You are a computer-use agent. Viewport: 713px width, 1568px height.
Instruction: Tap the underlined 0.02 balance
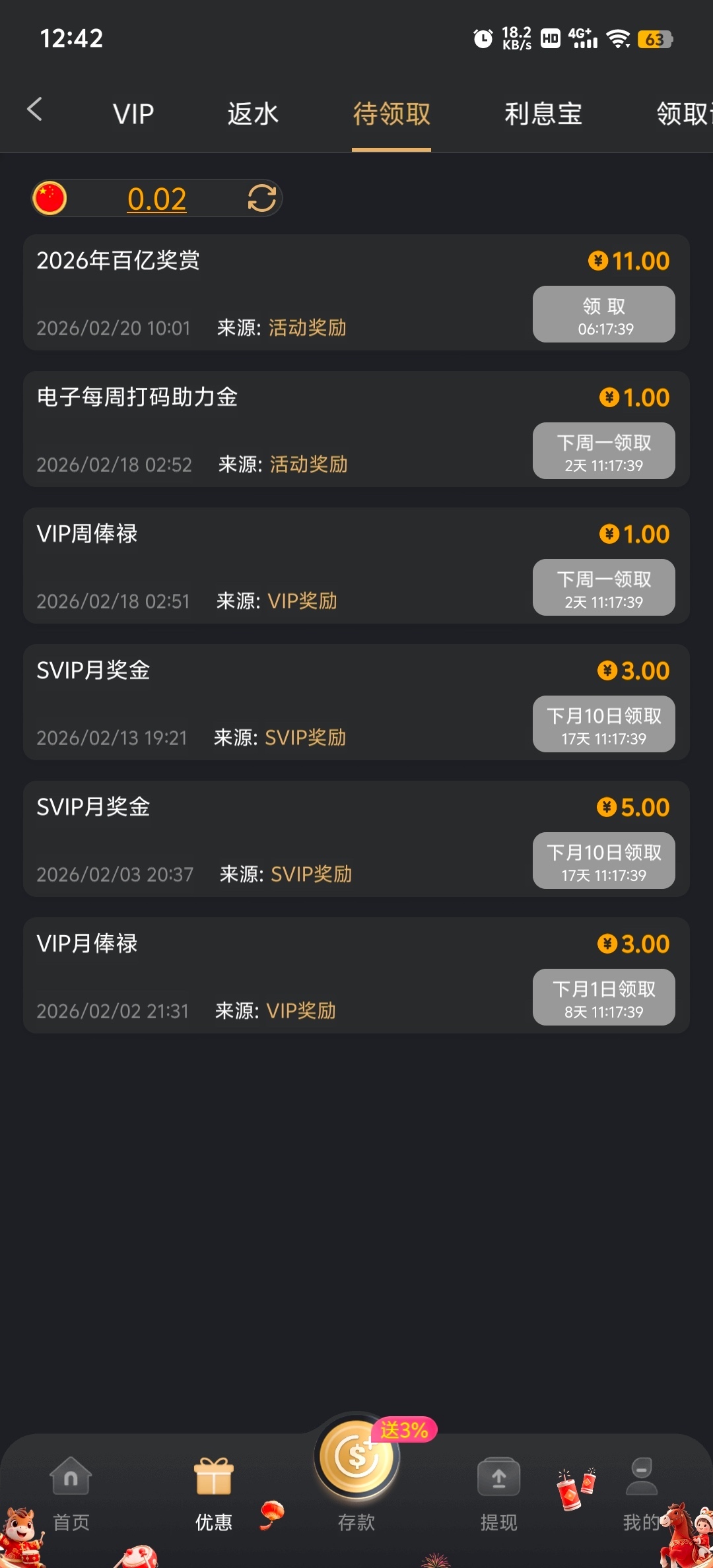(x=156, y=199)
